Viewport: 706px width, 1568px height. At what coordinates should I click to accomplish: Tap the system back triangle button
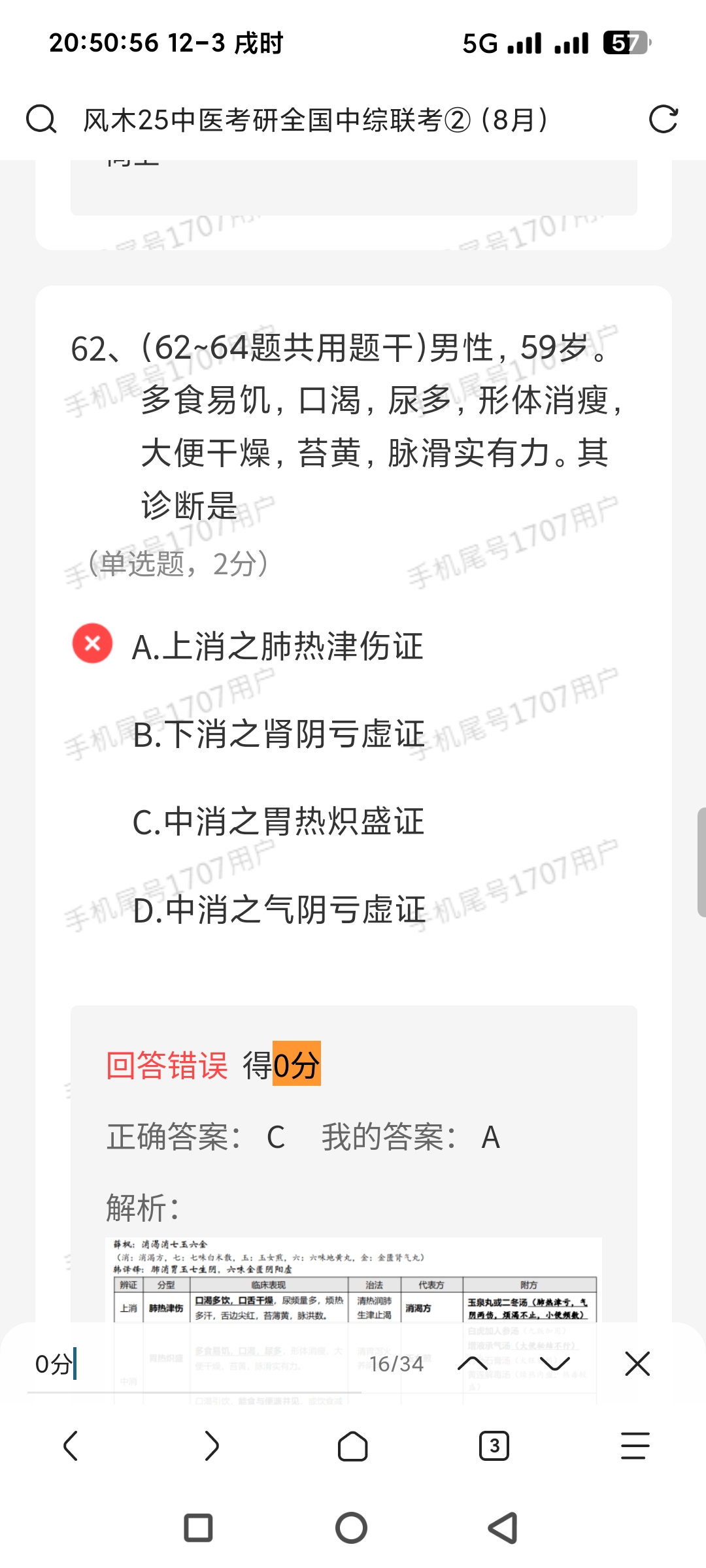[503, 1528]
